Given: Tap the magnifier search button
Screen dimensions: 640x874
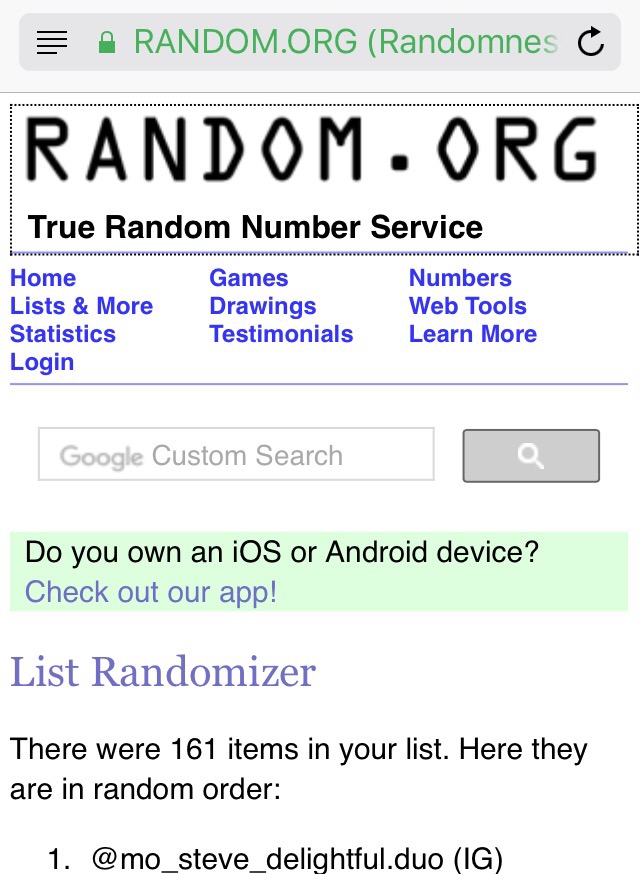Looking at the screenshot, I should pyautogui.click(x=530, y=456).
